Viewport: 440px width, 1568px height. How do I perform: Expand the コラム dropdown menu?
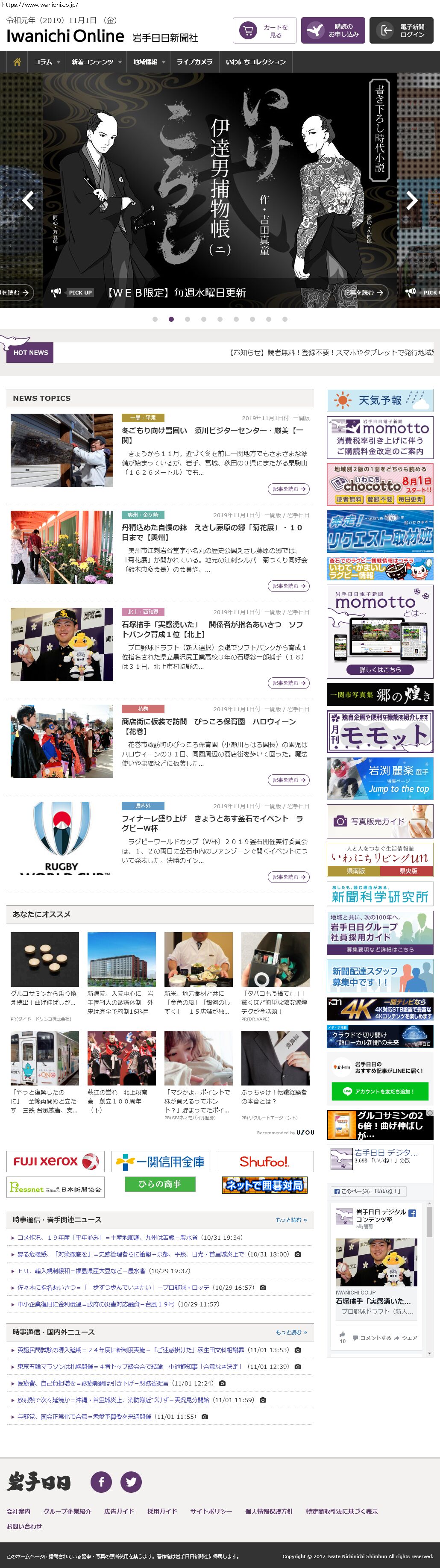click(x=47, y=62)
